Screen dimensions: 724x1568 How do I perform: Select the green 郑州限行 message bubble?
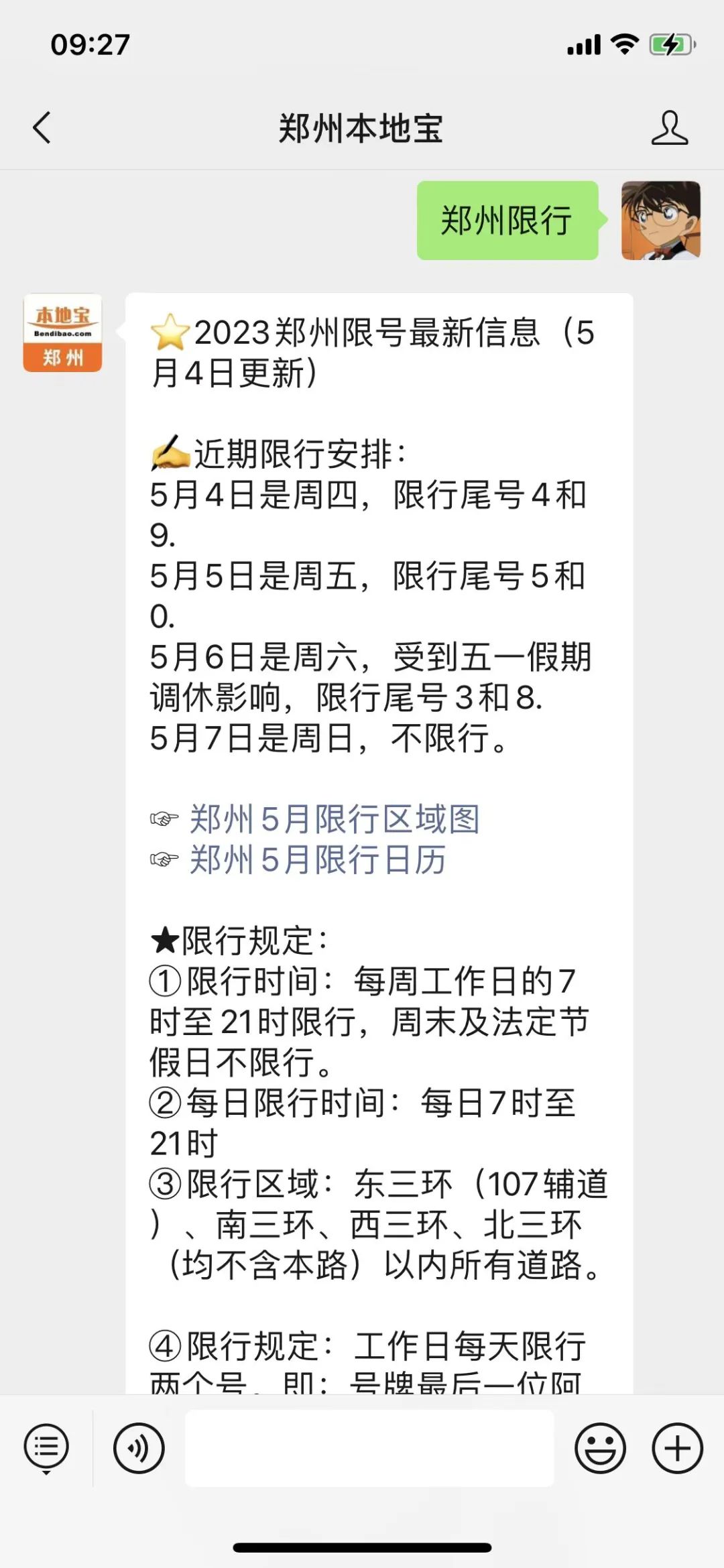pyautogui.click(x=506, y=221)
